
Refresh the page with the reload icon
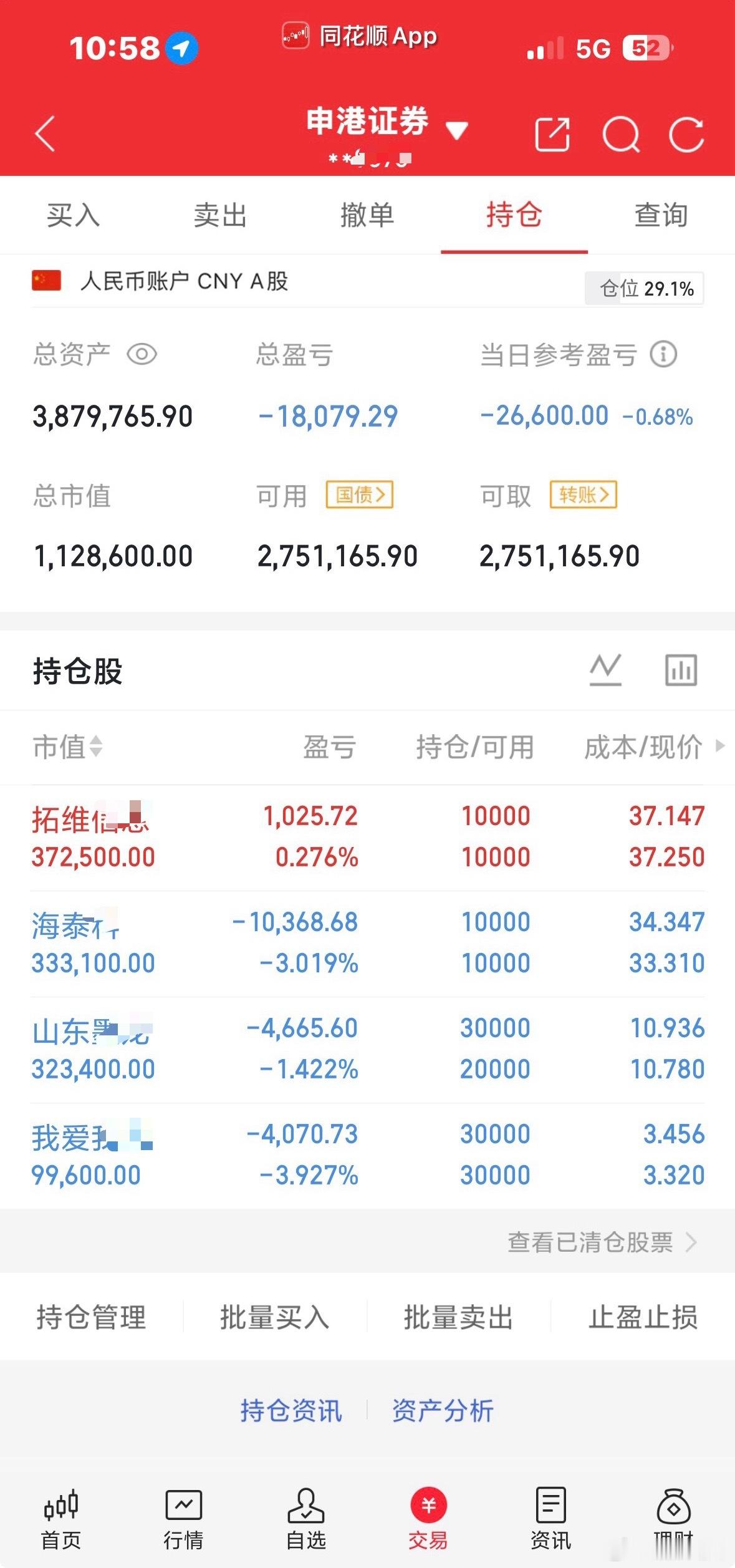pos(688,133)
